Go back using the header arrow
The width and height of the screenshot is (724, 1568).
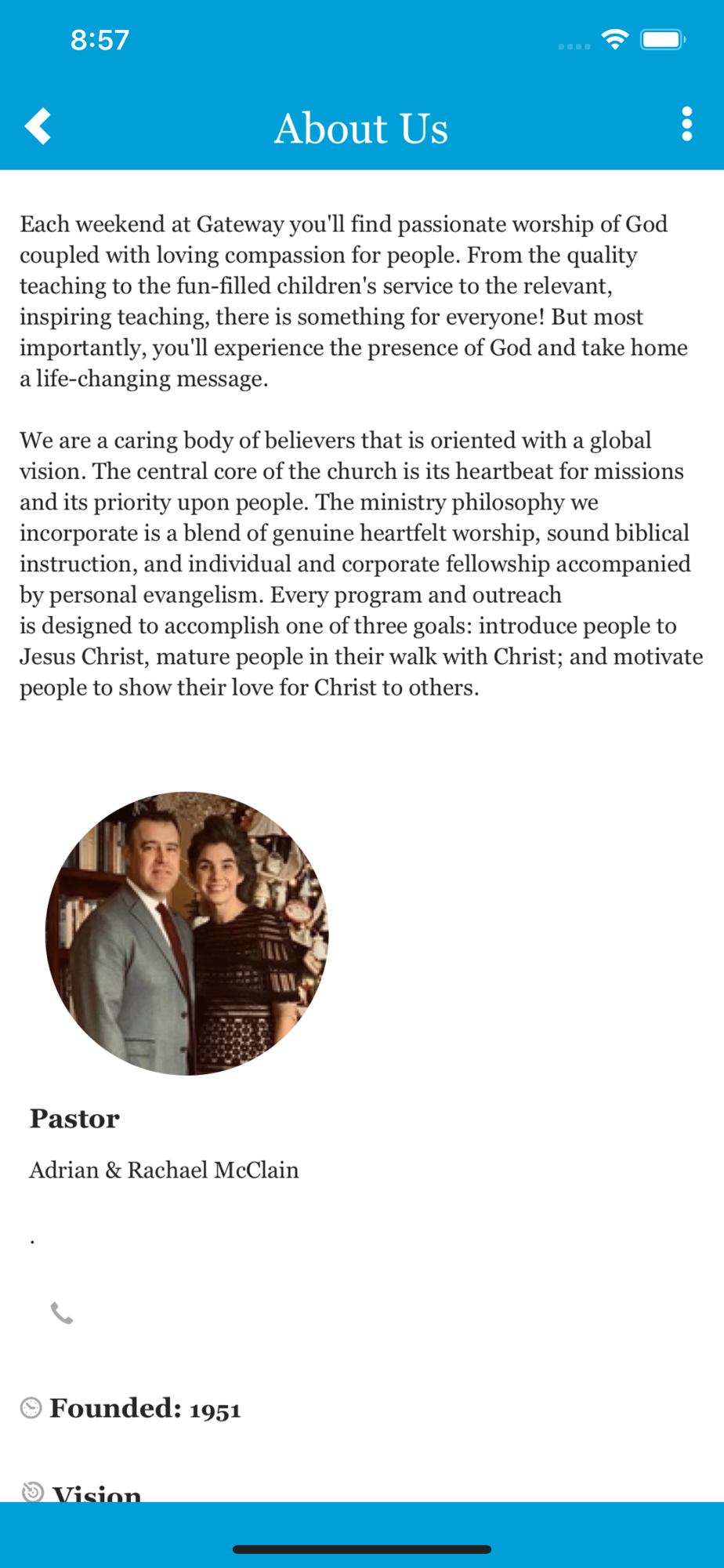click(38, 126)
